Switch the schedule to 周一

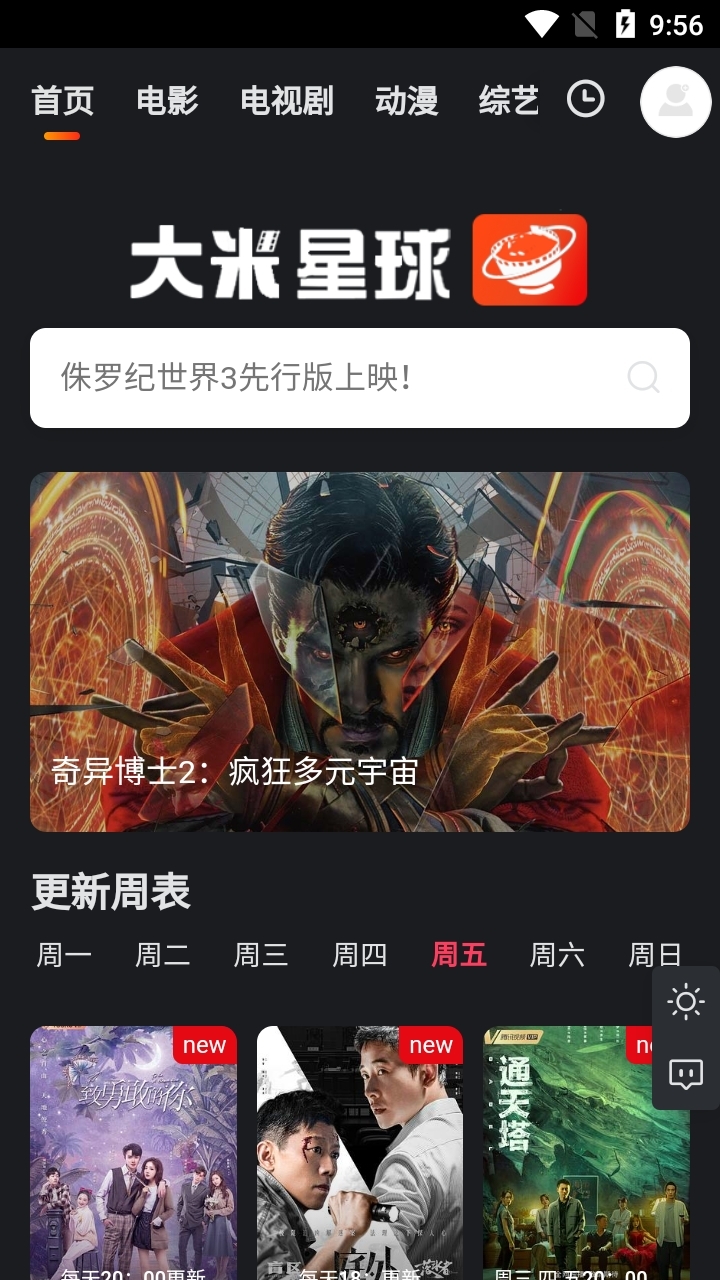(x=64, y=955)
